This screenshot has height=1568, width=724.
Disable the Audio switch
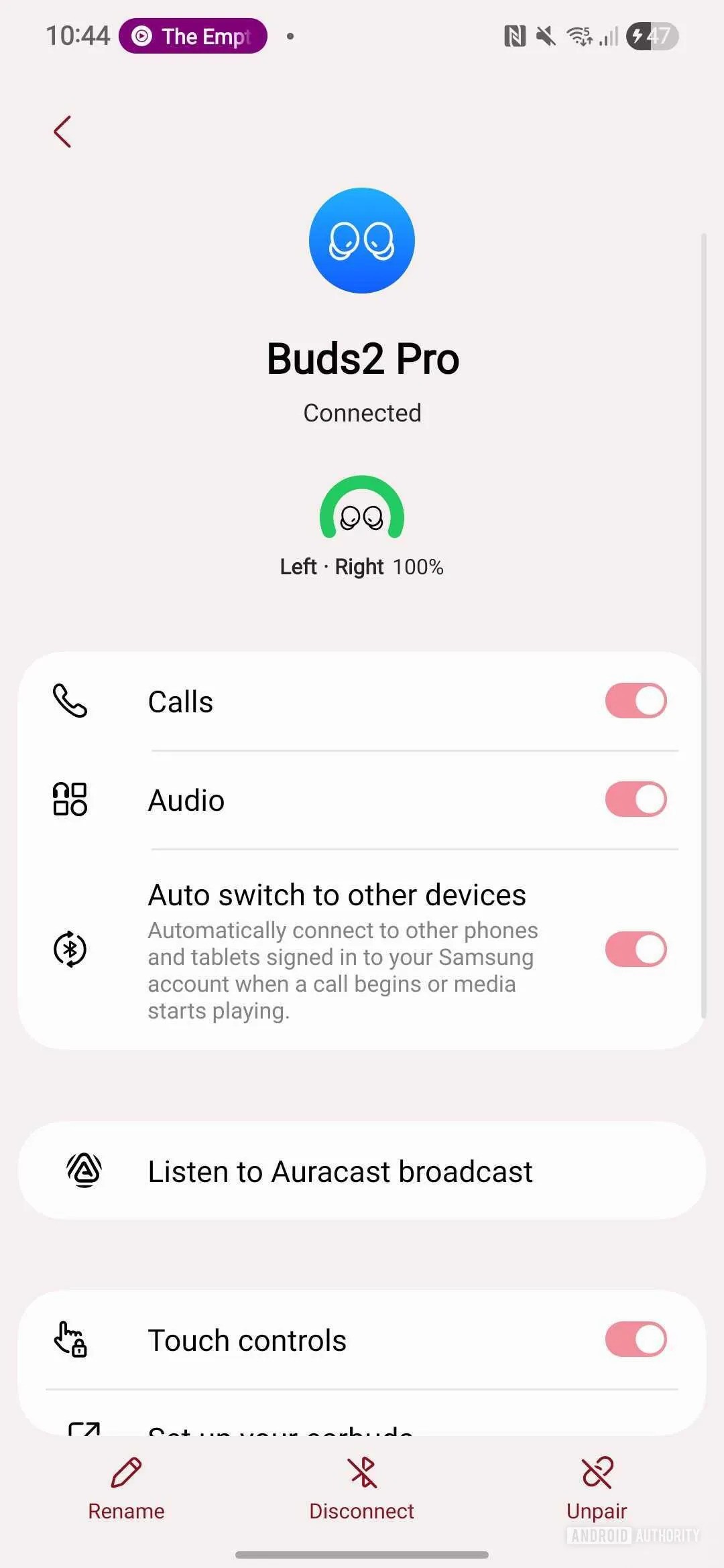pos(636,799)
